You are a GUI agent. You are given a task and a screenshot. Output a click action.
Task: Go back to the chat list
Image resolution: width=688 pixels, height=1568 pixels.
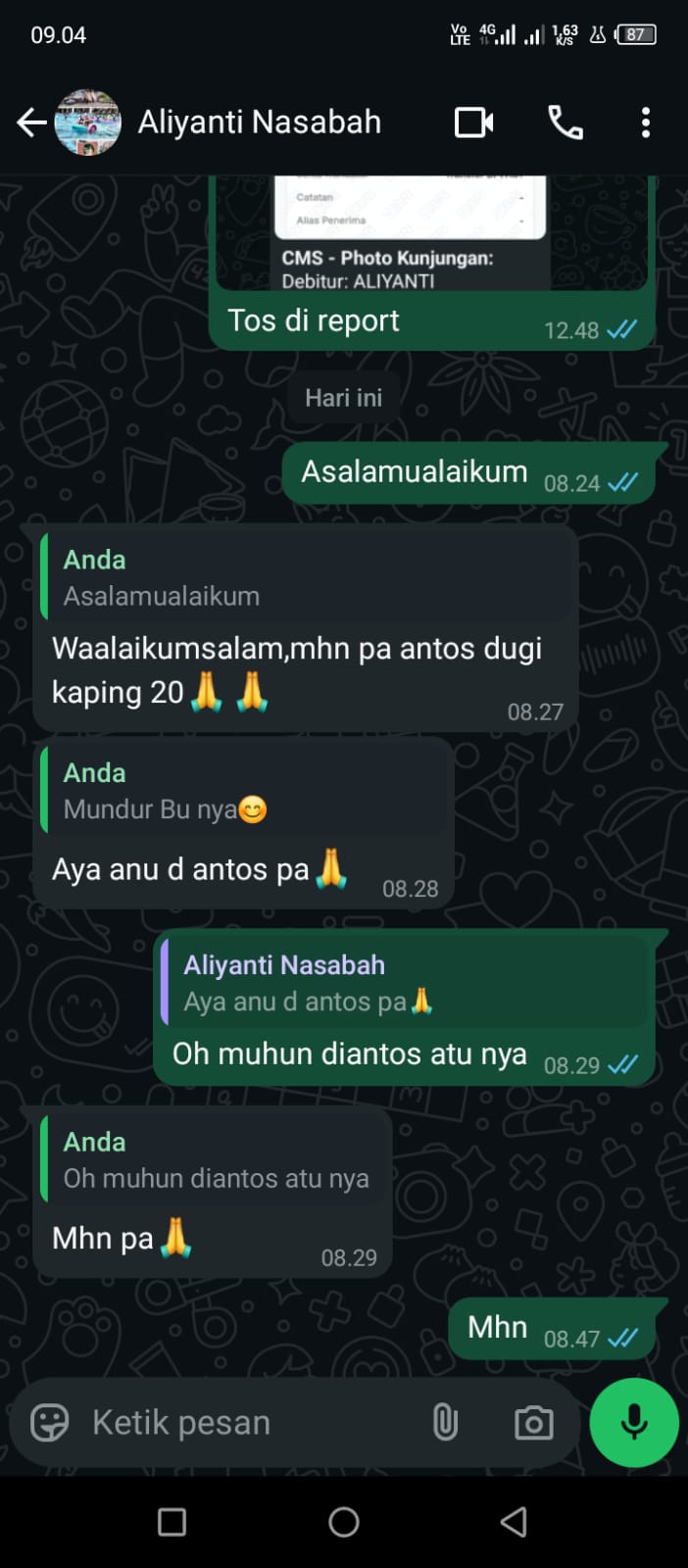(x=32, y=122)
